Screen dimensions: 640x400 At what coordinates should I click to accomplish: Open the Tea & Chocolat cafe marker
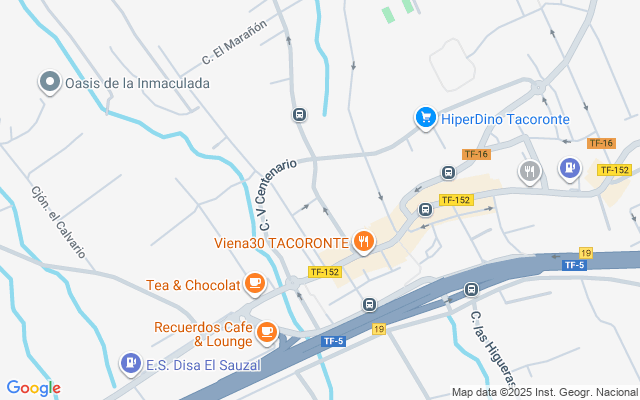tap(255, 284)
